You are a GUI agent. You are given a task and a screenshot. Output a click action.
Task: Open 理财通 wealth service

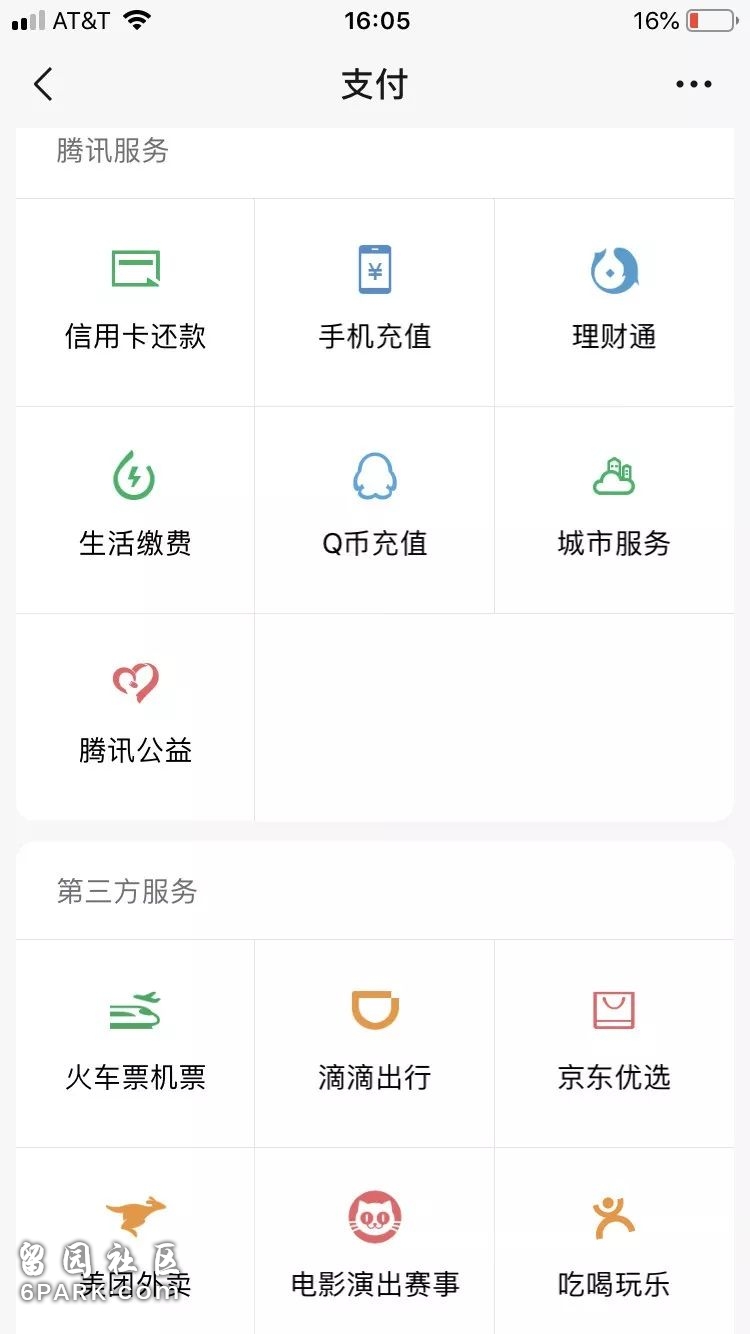click(x=614, y=302)
